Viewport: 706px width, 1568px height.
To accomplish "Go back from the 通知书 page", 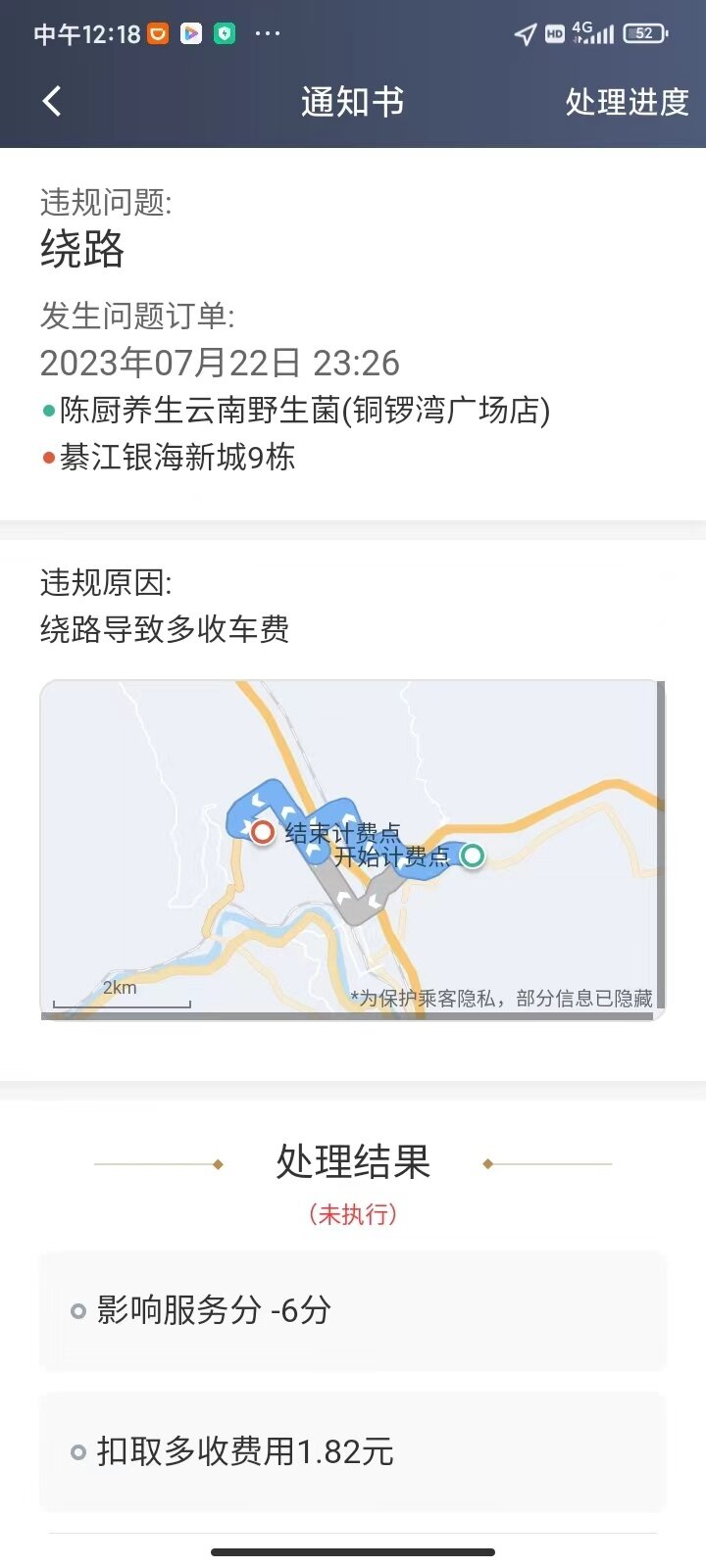I will pos(53,101).
